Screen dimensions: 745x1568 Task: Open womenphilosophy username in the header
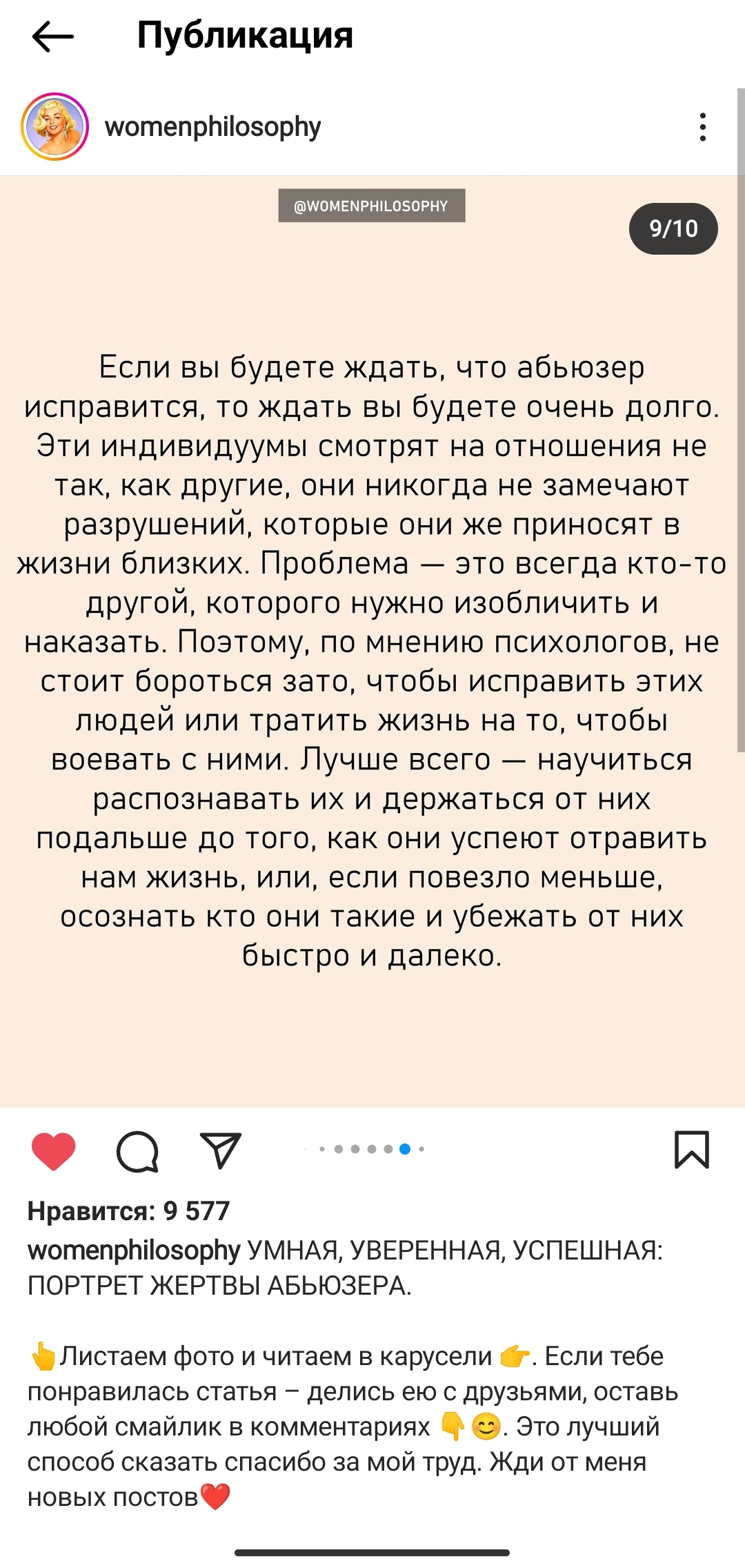(212, 127)
